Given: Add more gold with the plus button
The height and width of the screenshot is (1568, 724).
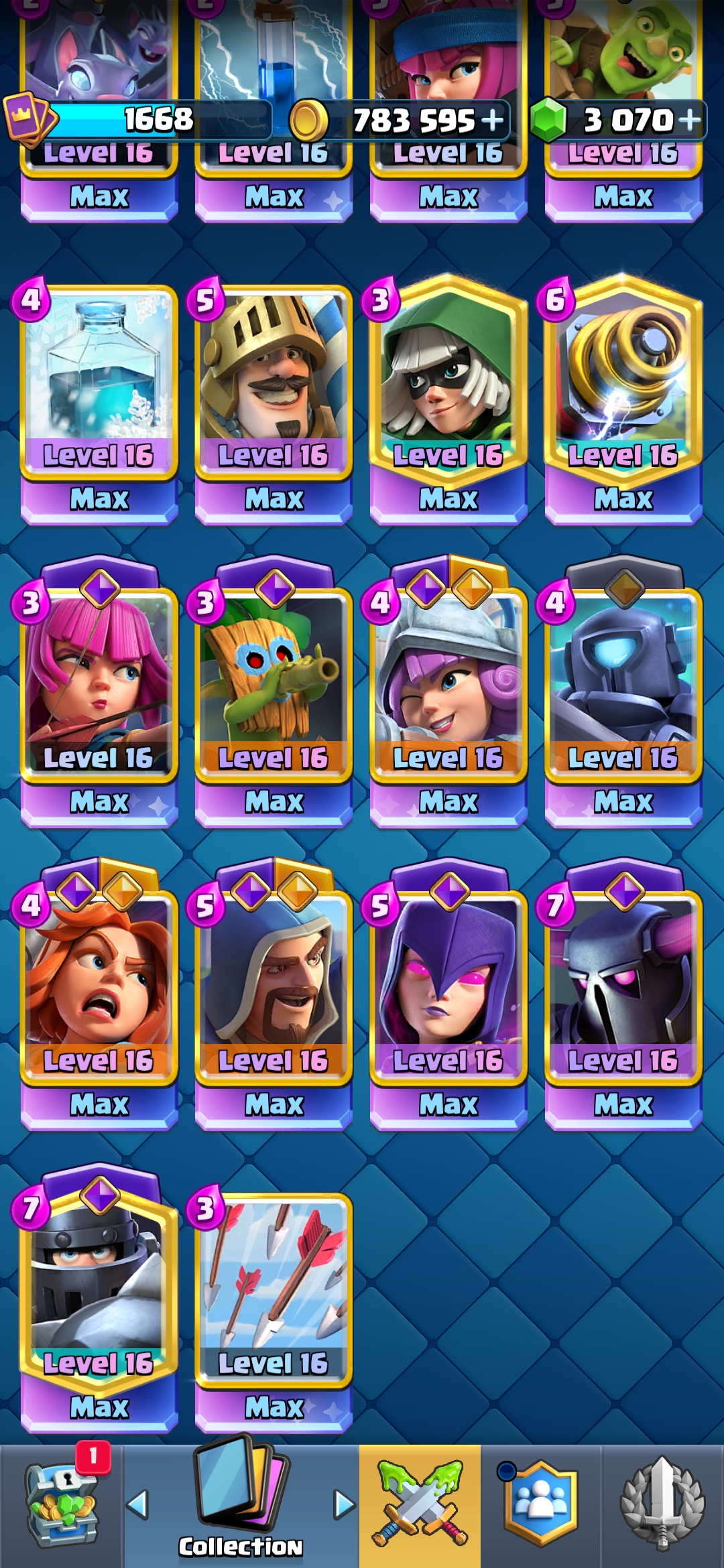Looking at the screenshot, I should click(x=492, y=120).
